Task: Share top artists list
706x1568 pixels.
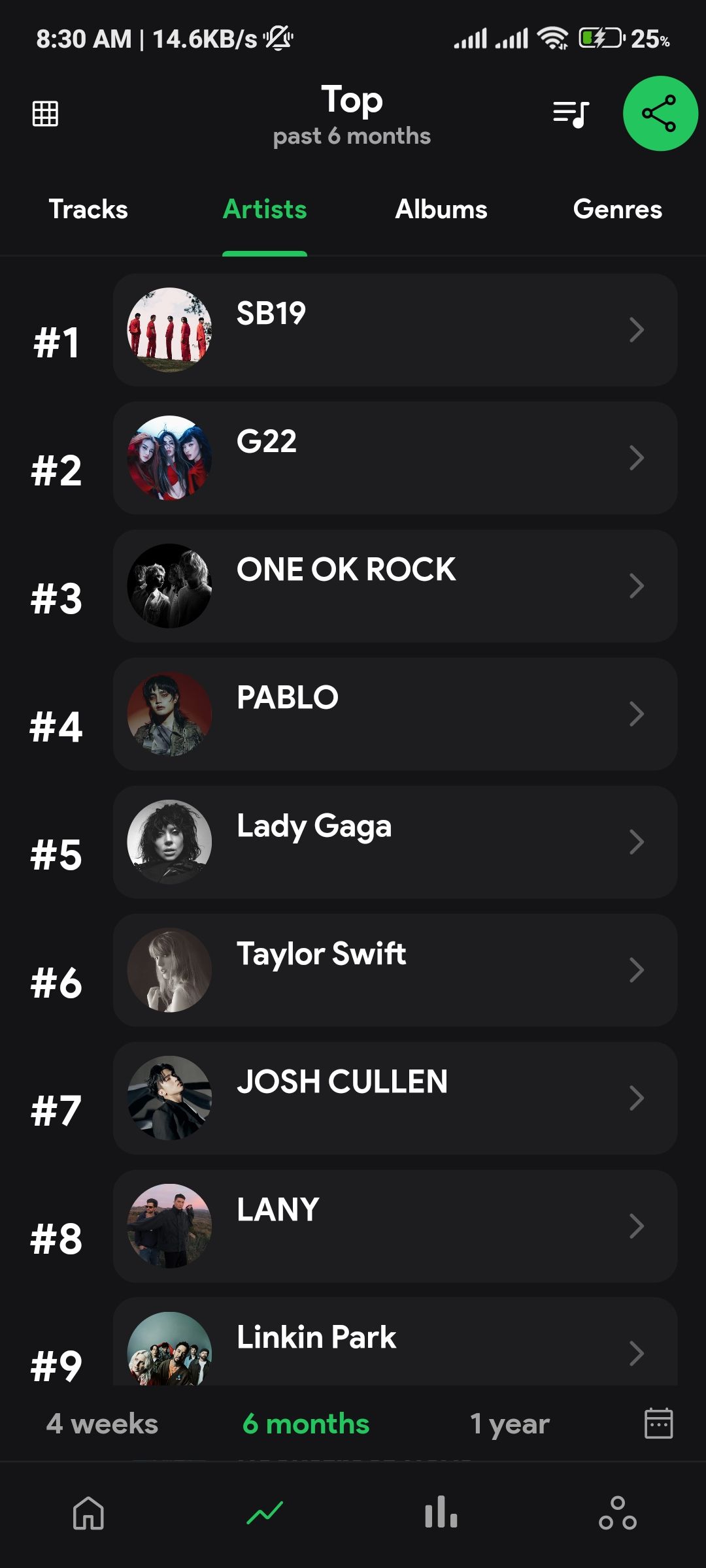Action: click(660, 114)
